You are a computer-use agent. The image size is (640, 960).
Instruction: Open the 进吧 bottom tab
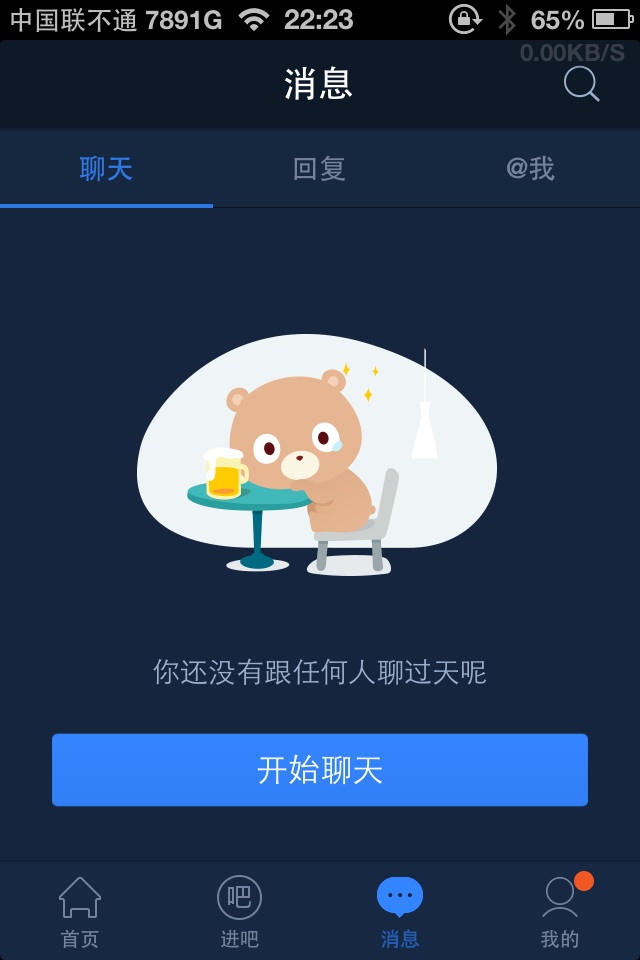pyautogui.click(x=239, y=912)
